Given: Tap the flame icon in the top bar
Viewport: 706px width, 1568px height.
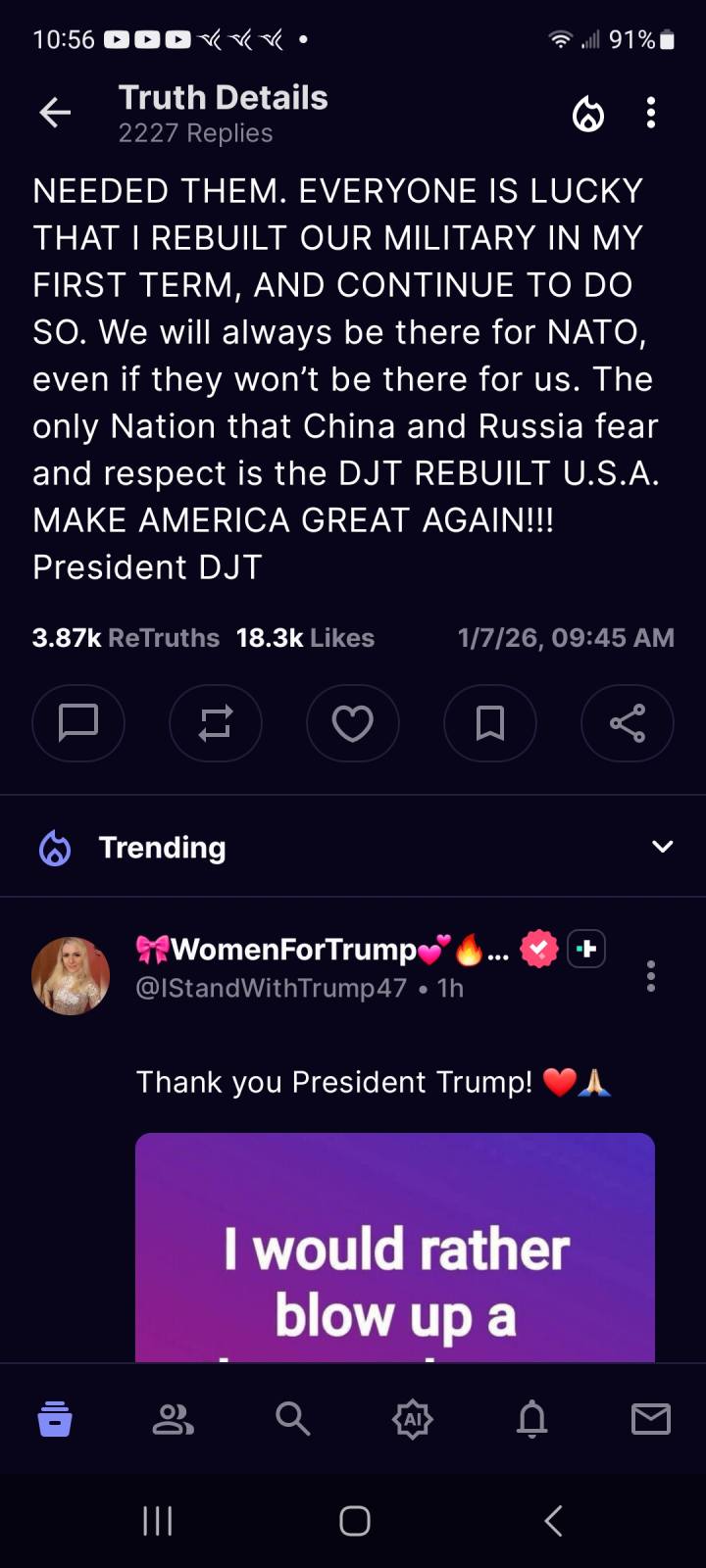Looking at the screenshot, I should 588,115.
